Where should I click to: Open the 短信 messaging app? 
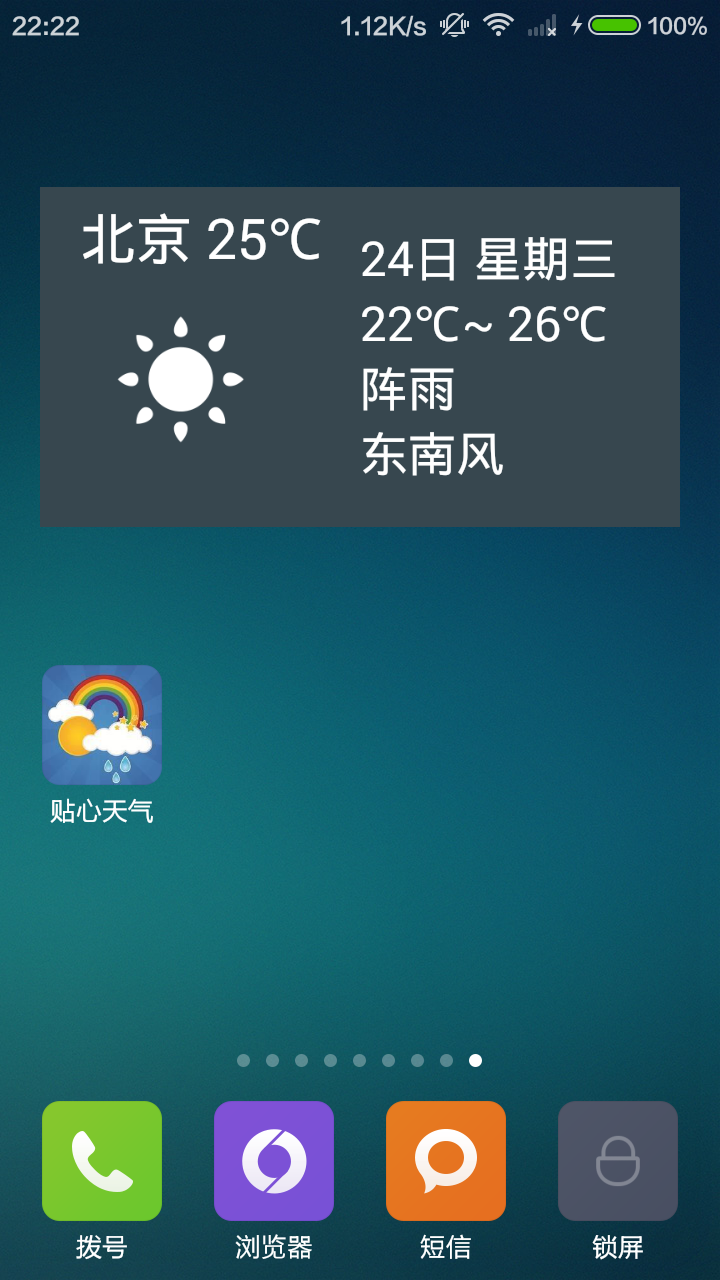(446, 1161)
